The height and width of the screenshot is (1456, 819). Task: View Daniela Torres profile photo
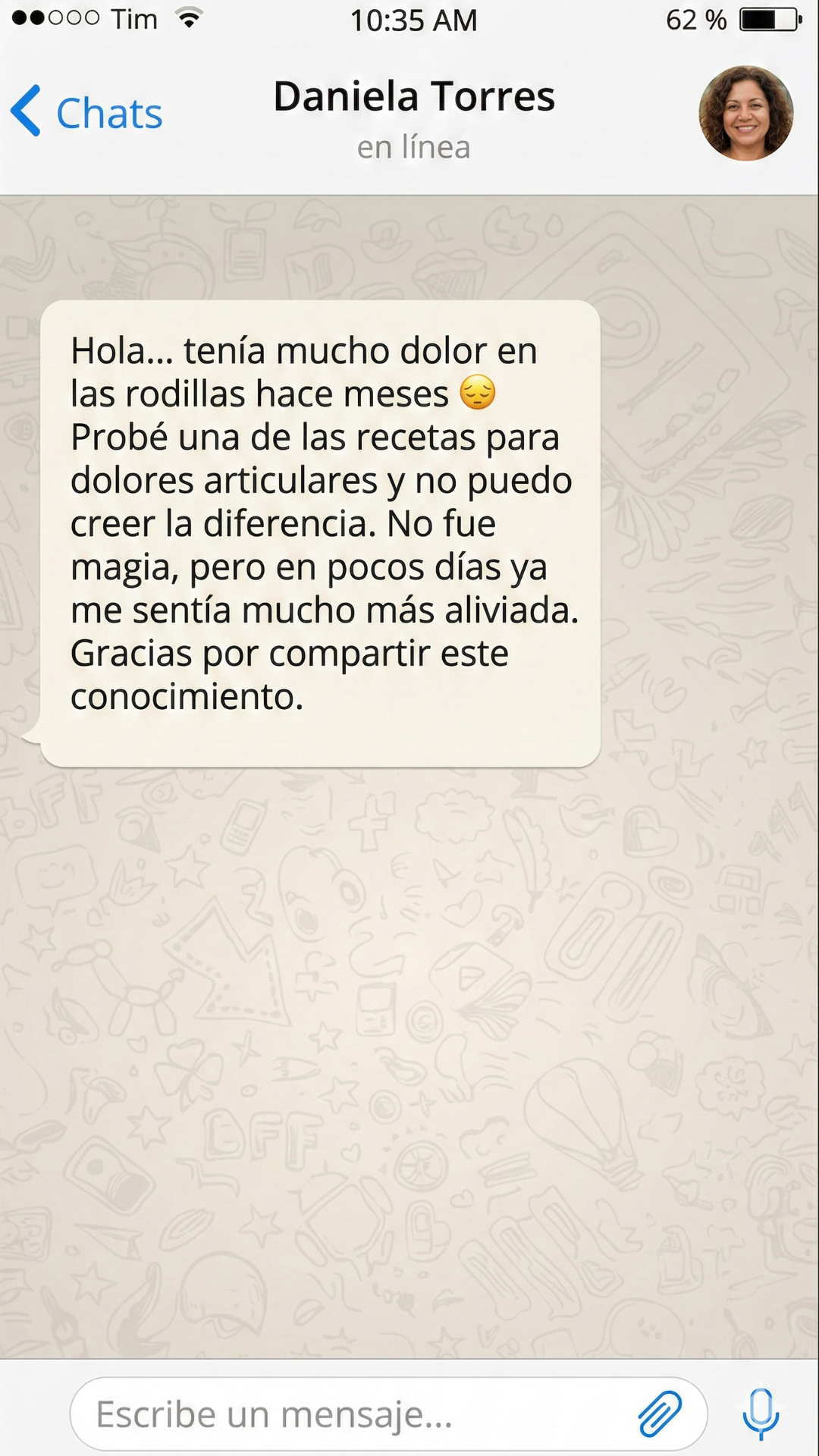coord(745,113)
